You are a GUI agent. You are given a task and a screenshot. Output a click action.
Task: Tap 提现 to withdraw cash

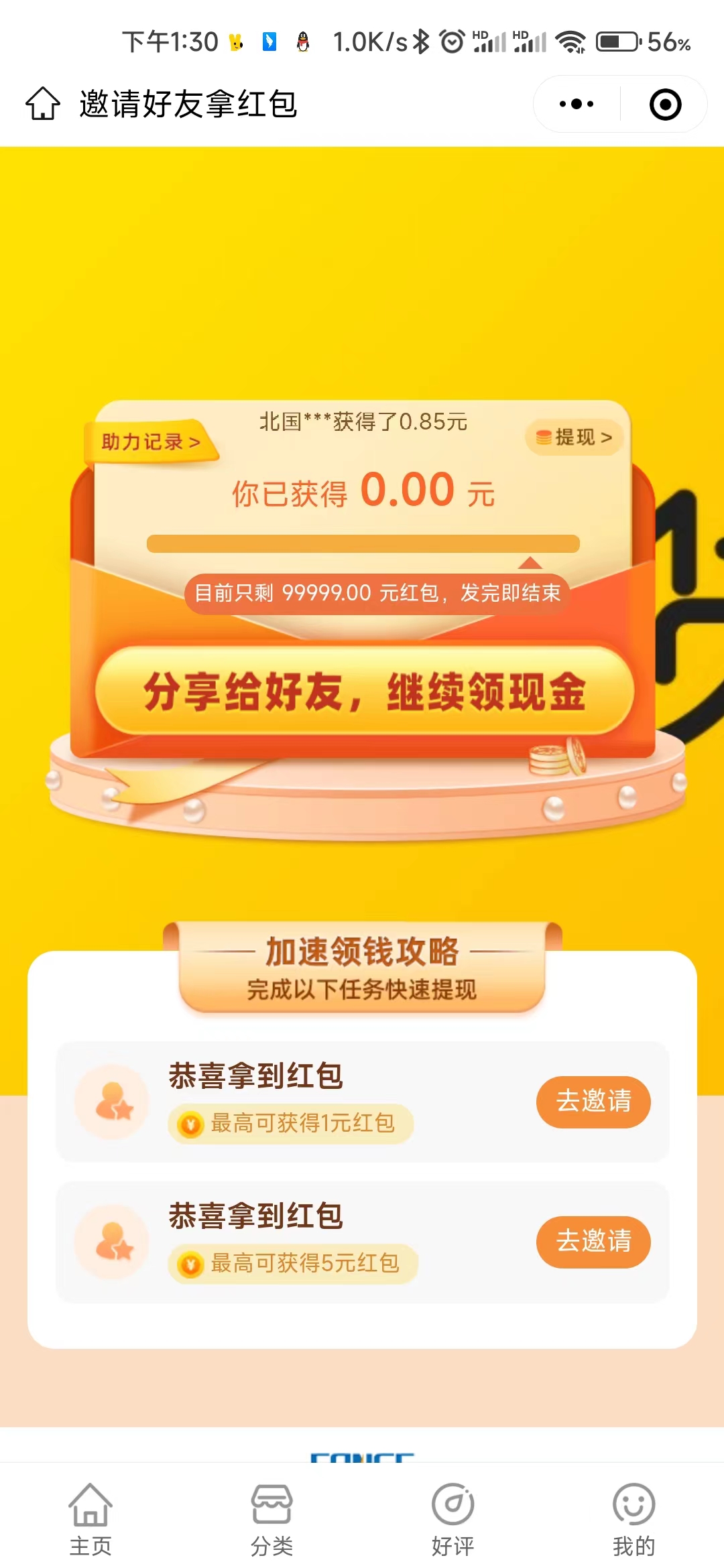tap(575, 438)
